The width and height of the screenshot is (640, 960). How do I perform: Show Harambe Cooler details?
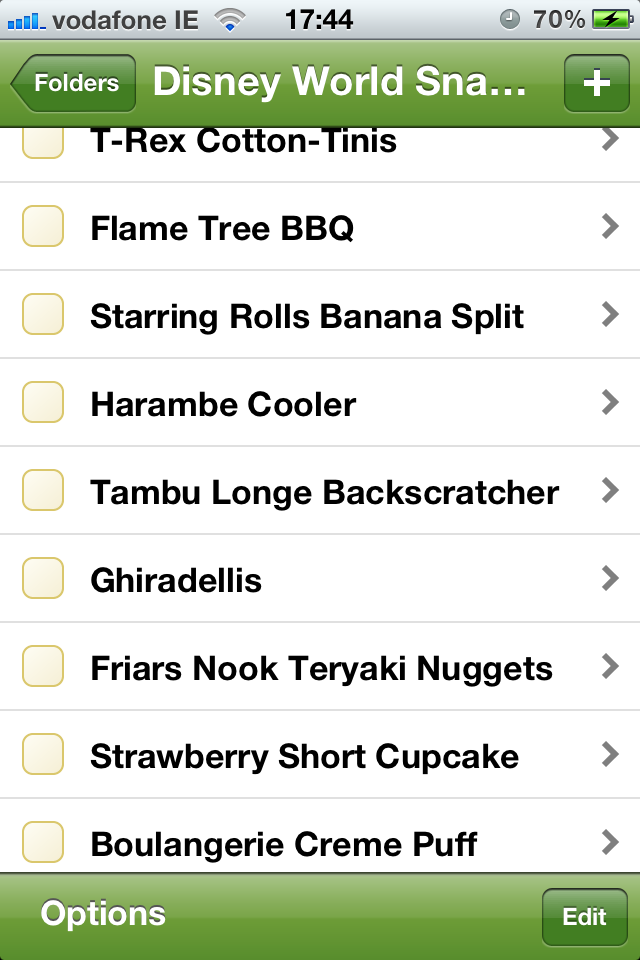tap(330, 405)
